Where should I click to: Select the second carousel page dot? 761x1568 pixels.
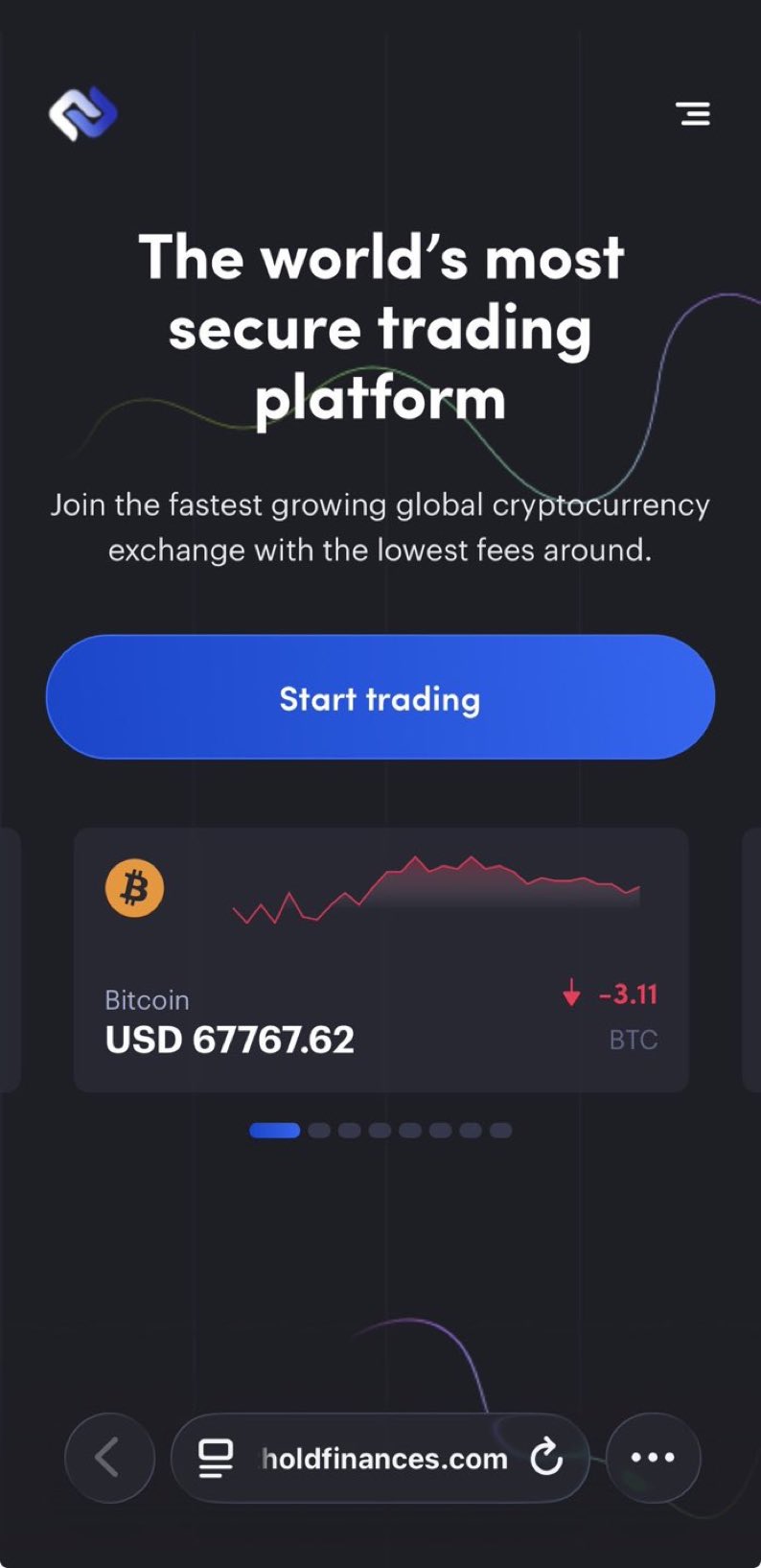(319, 1131)
